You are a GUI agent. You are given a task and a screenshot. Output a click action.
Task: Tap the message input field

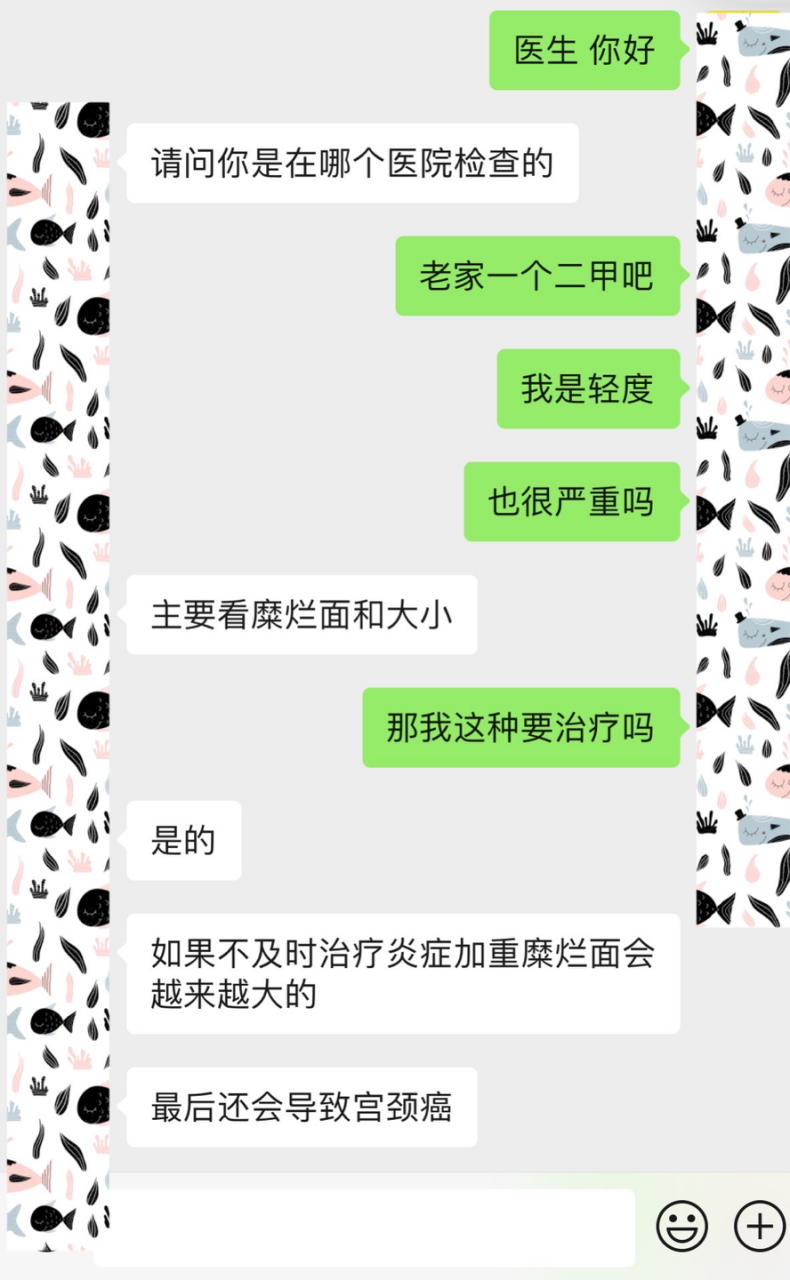click(x=370, y=1227)
